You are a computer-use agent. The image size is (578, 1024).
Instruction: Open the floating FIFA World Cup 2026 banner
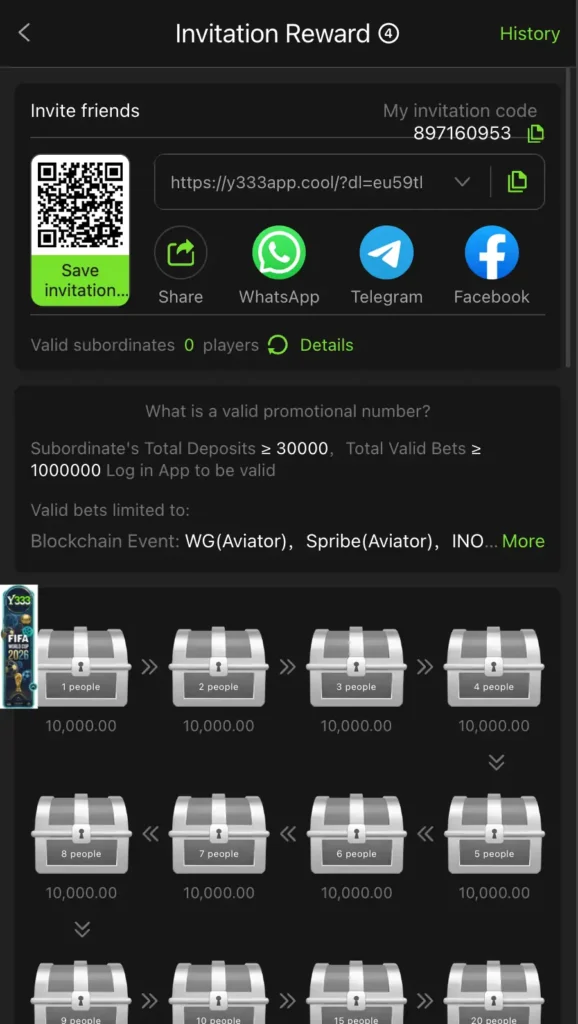[19, 647]
